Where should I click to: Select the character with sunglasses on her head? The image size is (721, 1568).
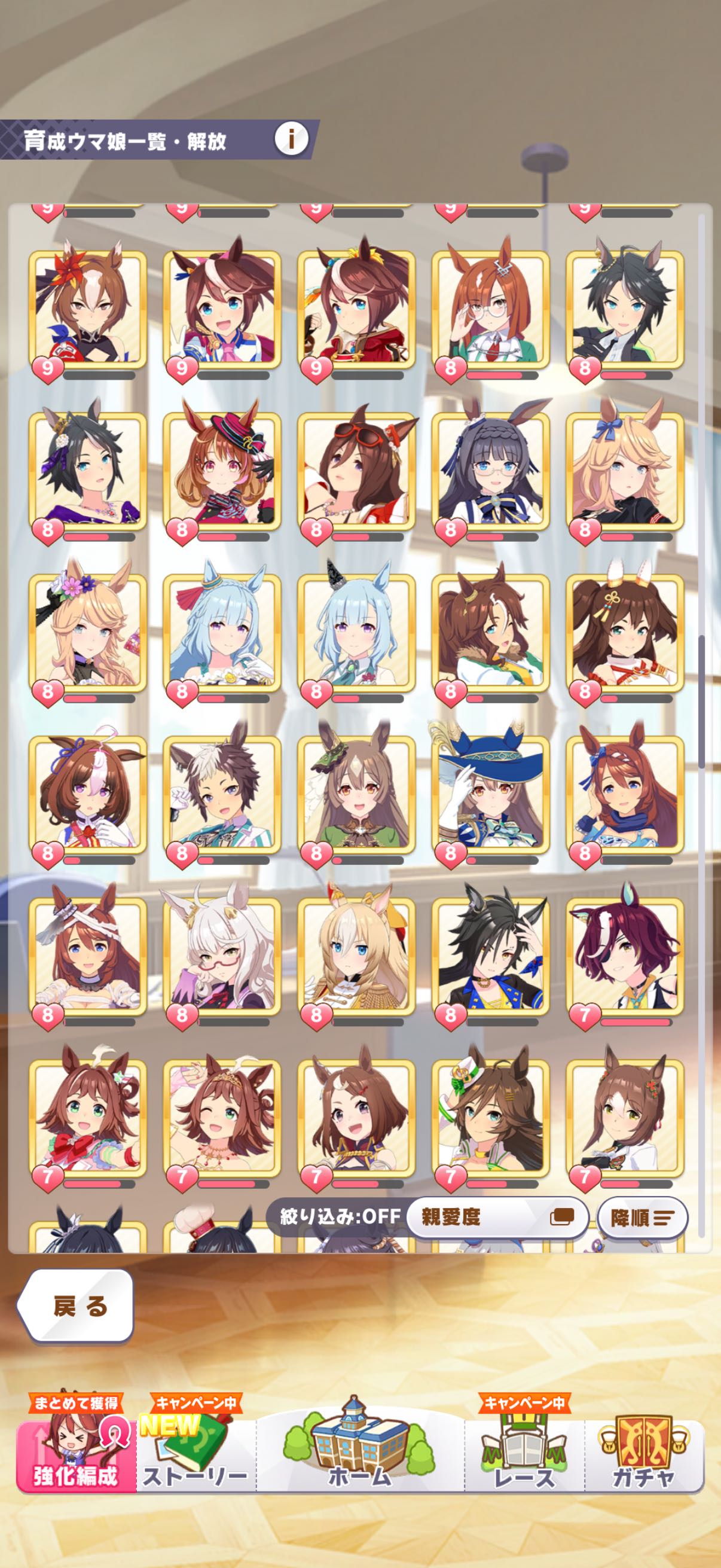tap(356, 471)
